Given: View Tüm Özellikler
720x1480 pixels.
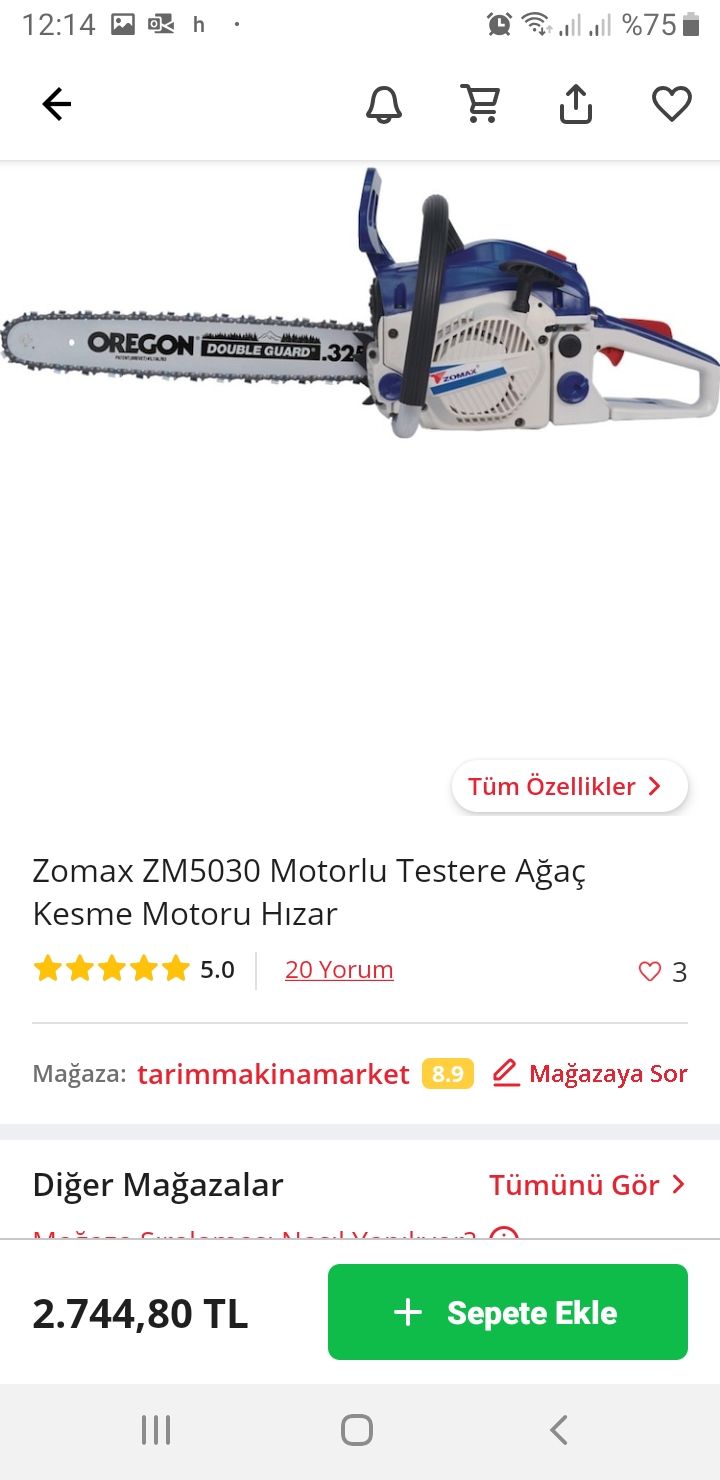Looking at the screenshot, I should pos(569,786).
